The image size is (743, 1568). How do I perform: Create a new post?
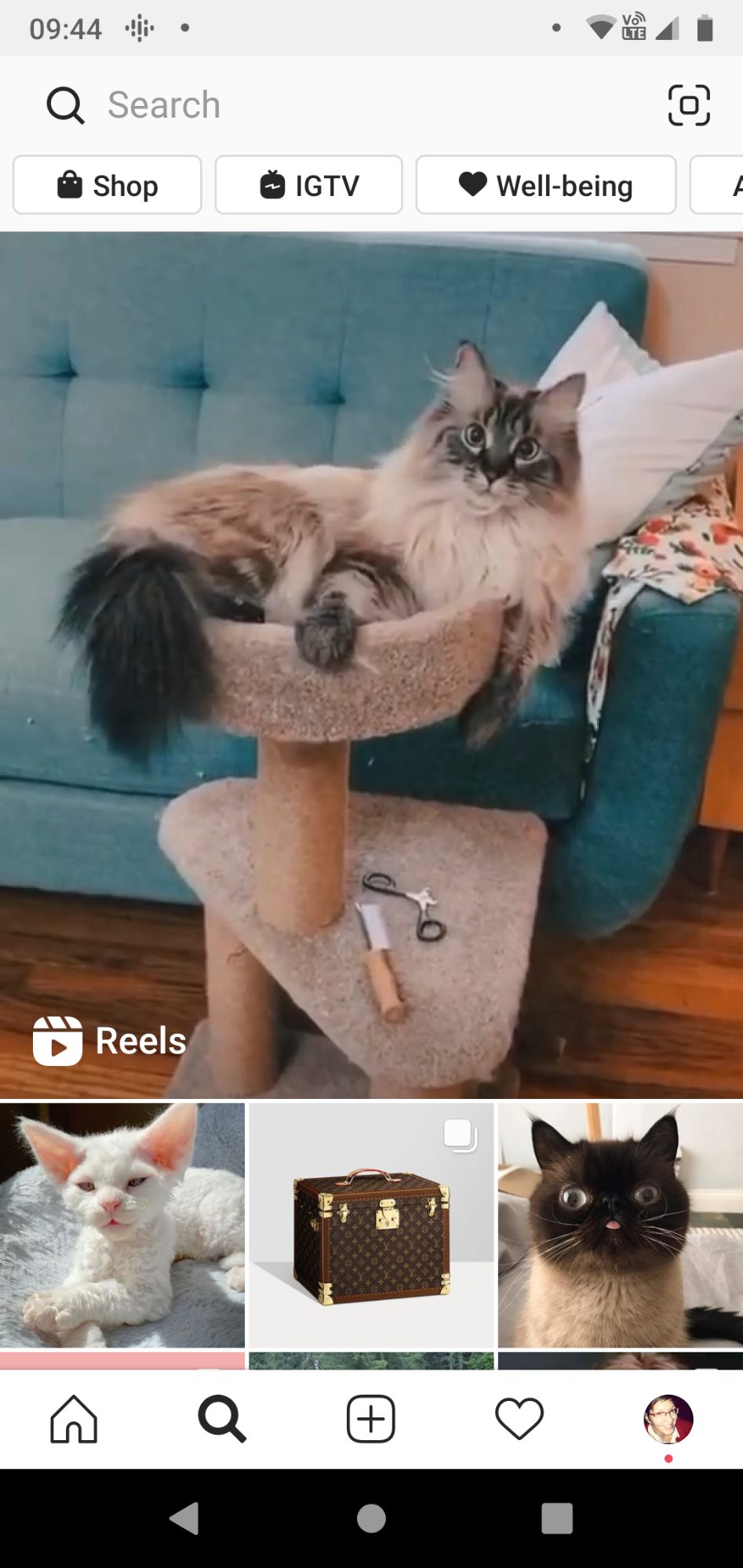371,1419
